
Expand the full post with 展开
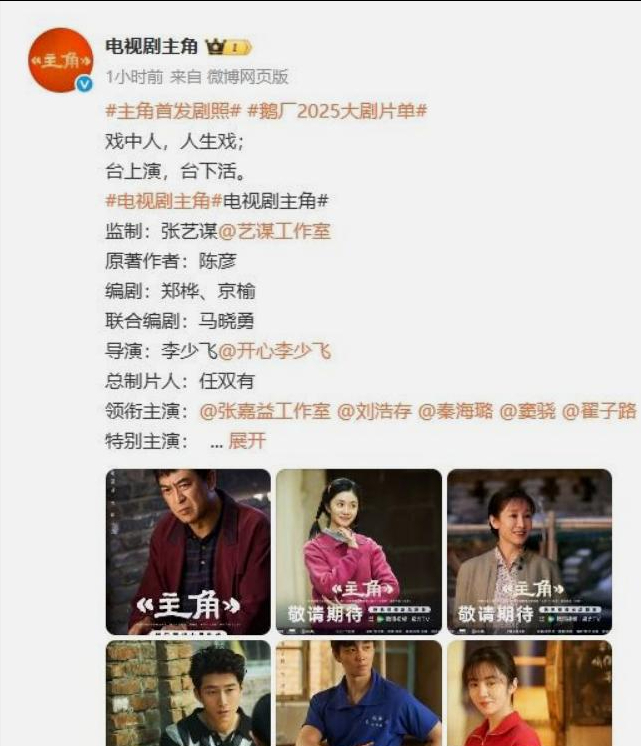(247, 441)
